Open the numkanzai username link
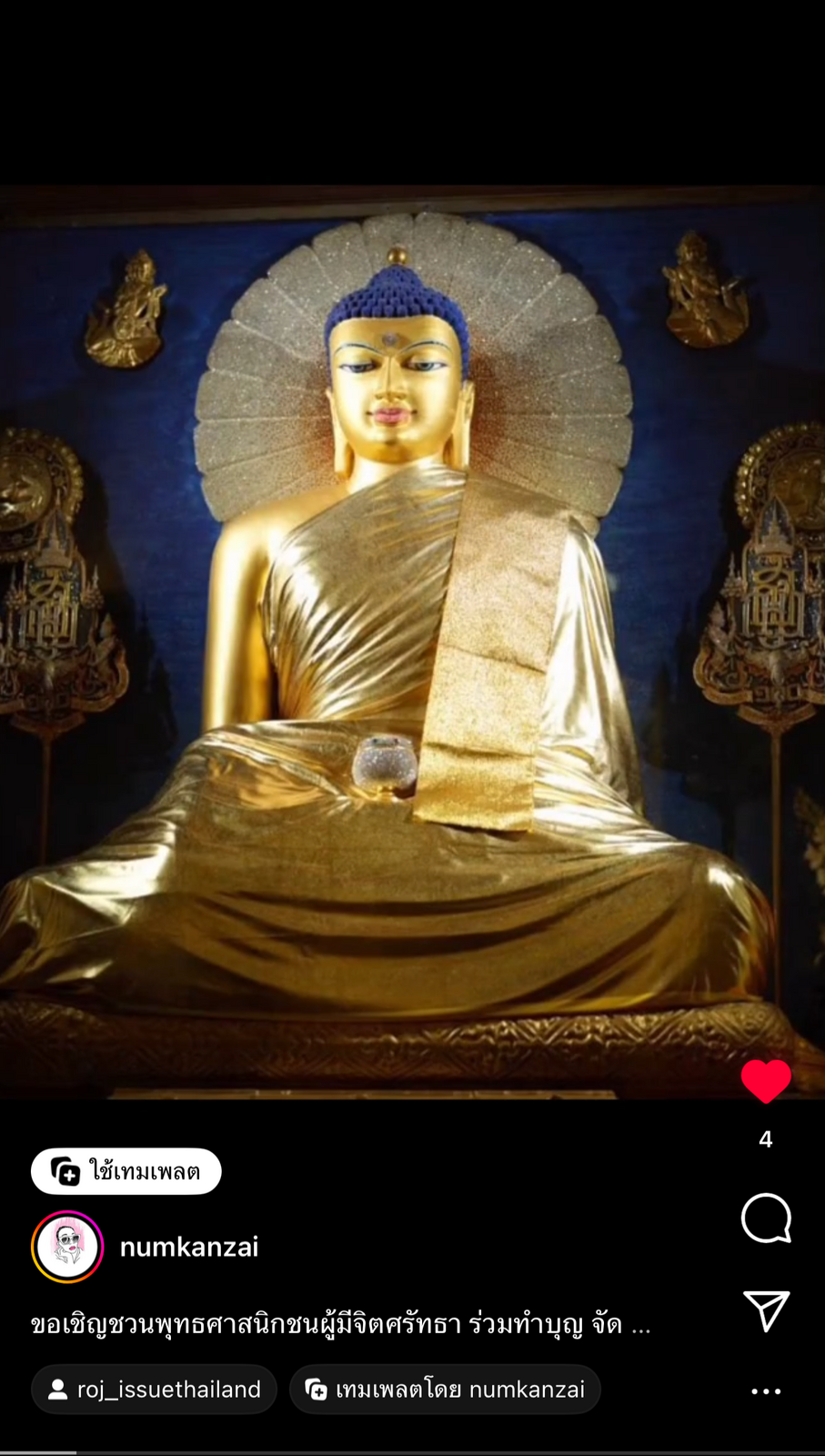The width and height of the screenshot is (825, 1456). tap(189, 1247)
